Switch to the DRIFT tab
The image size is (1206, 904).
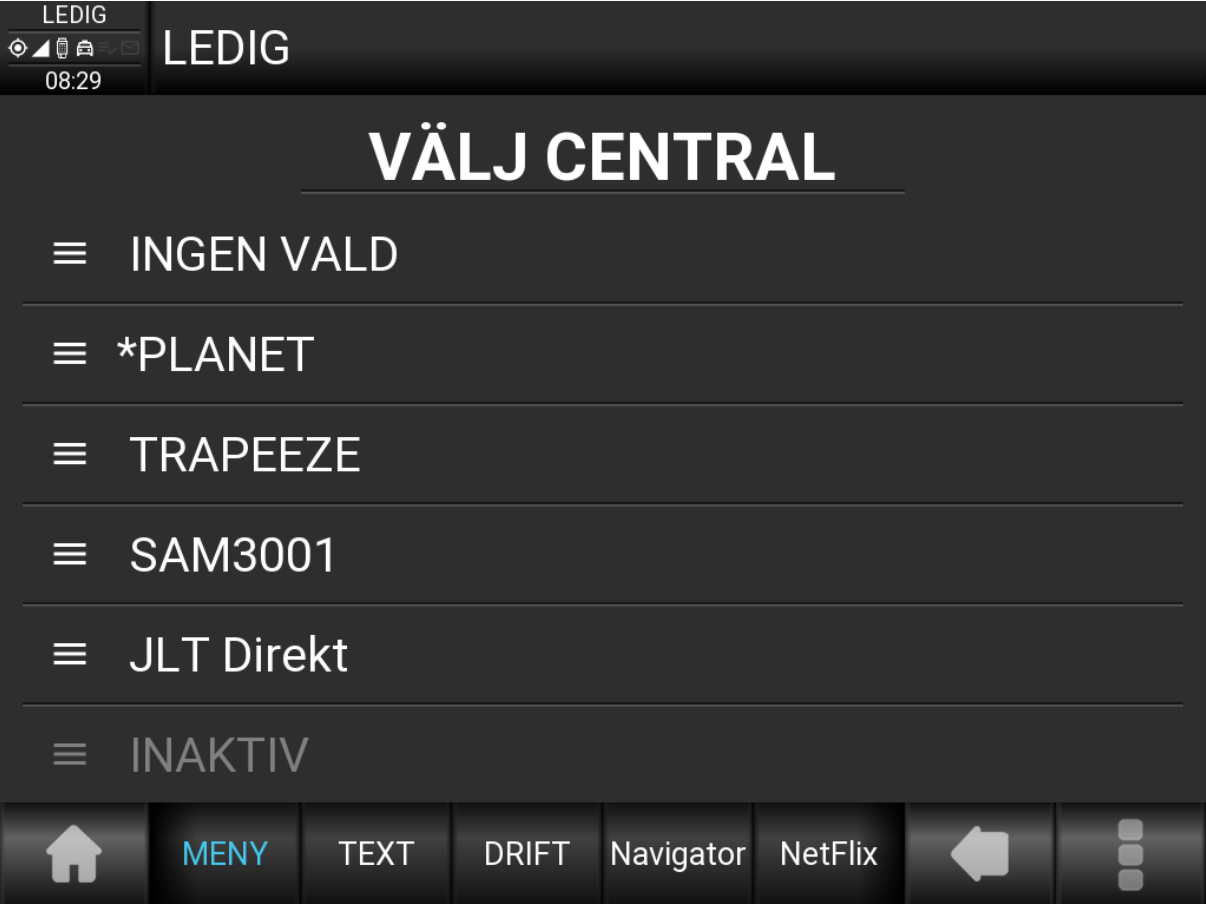point(527,854)
